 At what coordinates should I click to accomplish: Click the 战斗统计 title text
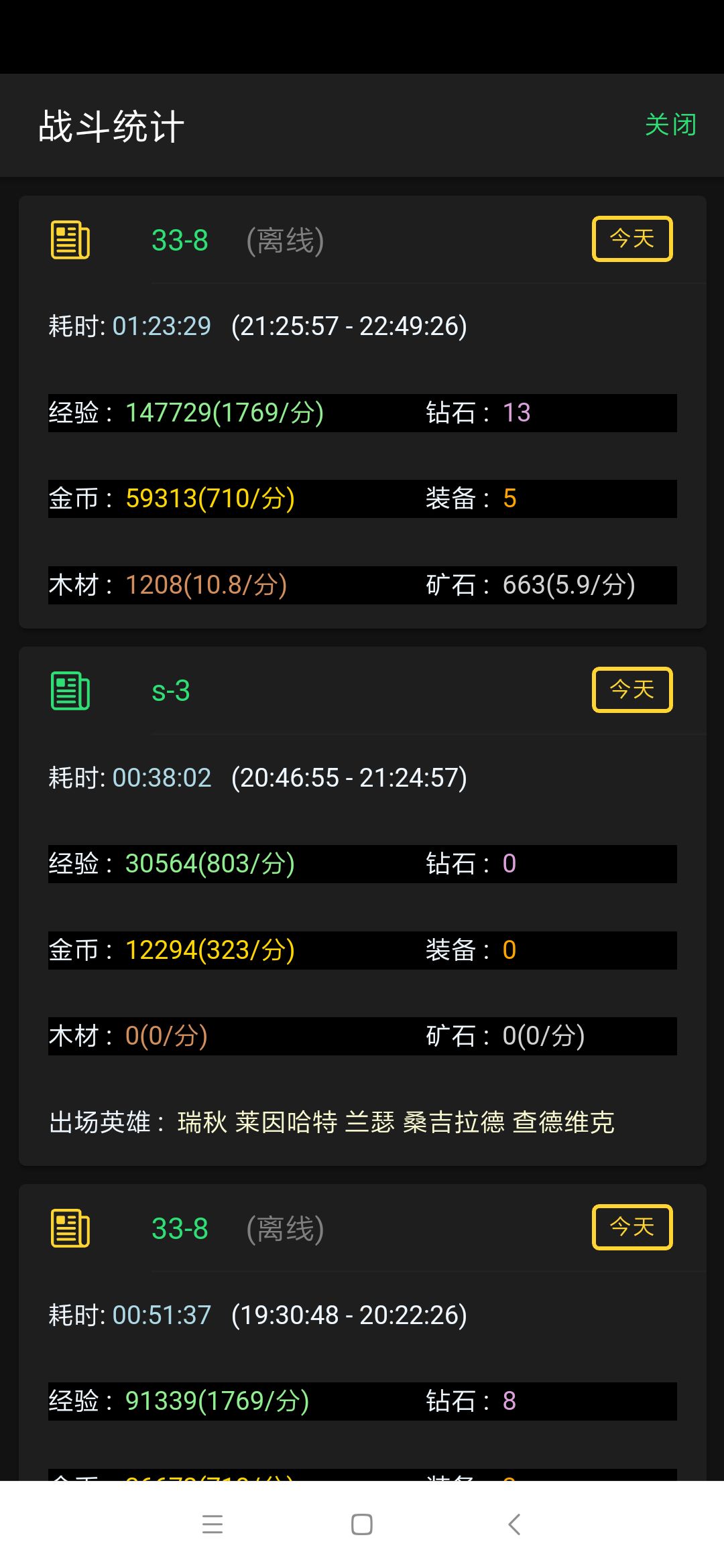(111, 126)
